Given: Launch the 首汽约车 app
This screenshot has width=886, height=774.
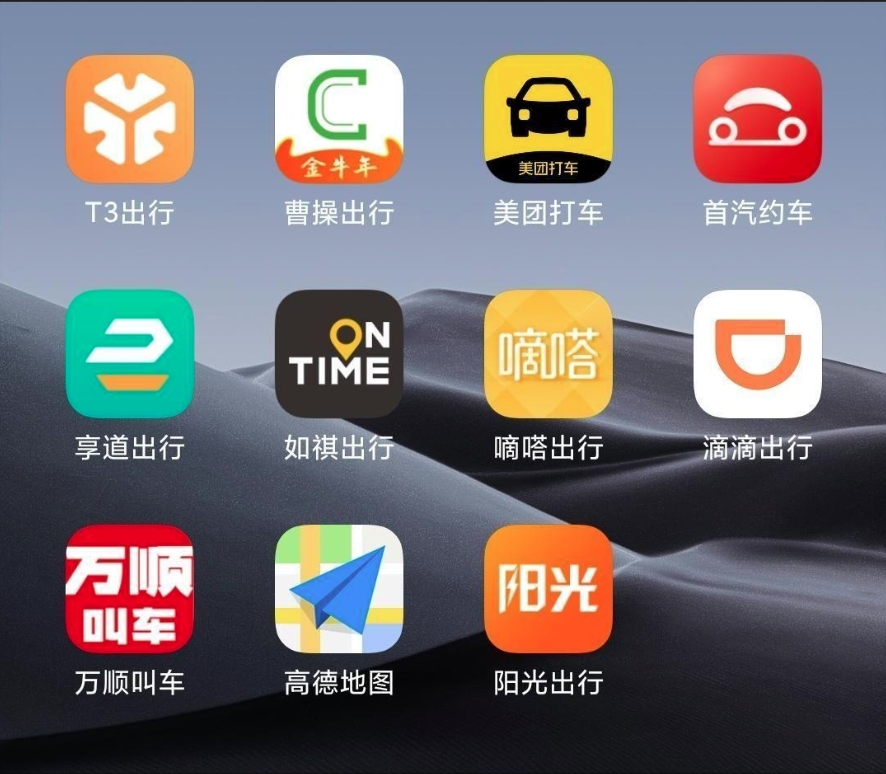Looking at the screenshot, I should coord(757,119).
